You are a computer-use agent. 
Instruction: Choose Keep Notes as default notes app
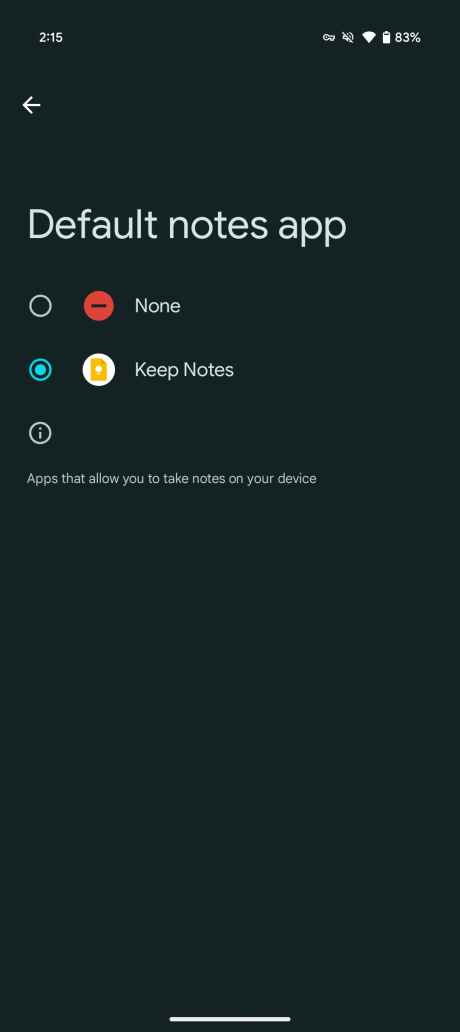pyautogui.click(x=230, y=370)
